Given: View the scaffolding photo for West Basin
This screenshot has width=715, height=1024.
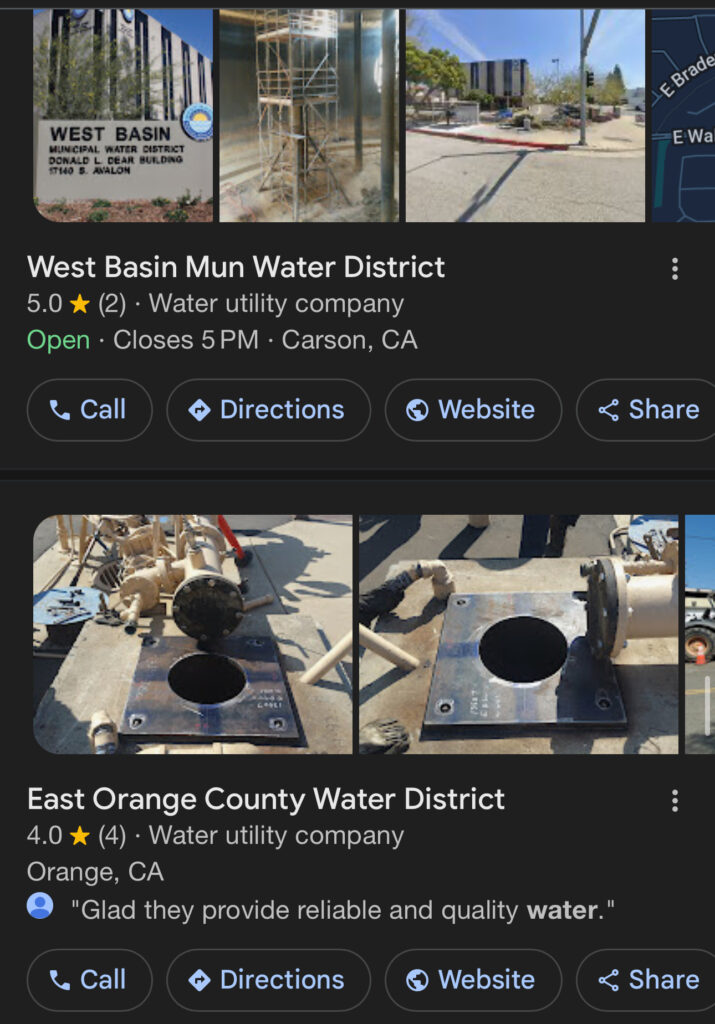Looking at the screenshot, I should (309, 115).
